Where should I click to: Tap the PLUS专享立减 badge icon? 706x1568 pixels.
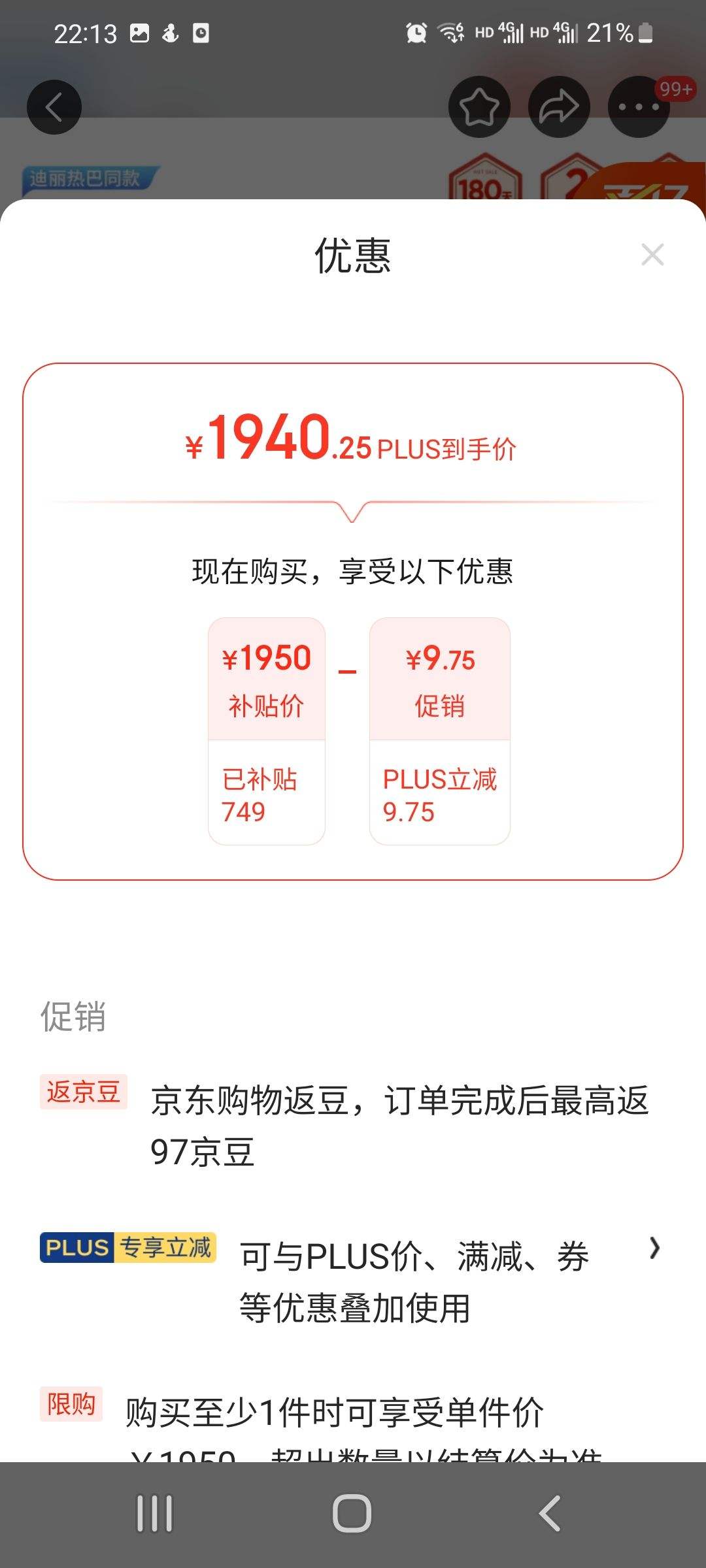[128, 1245]
